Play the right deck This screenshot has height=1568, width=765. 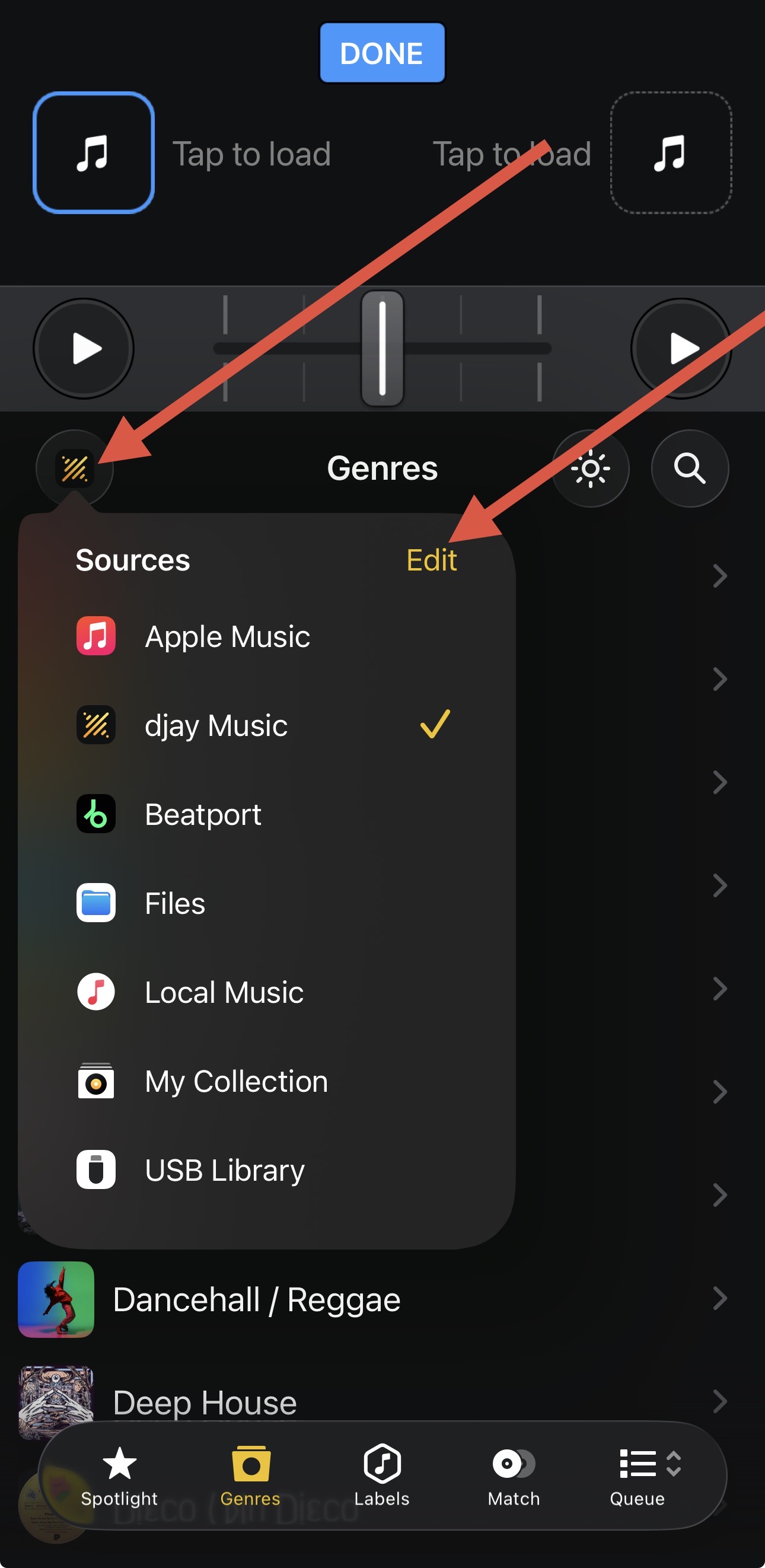681,349
